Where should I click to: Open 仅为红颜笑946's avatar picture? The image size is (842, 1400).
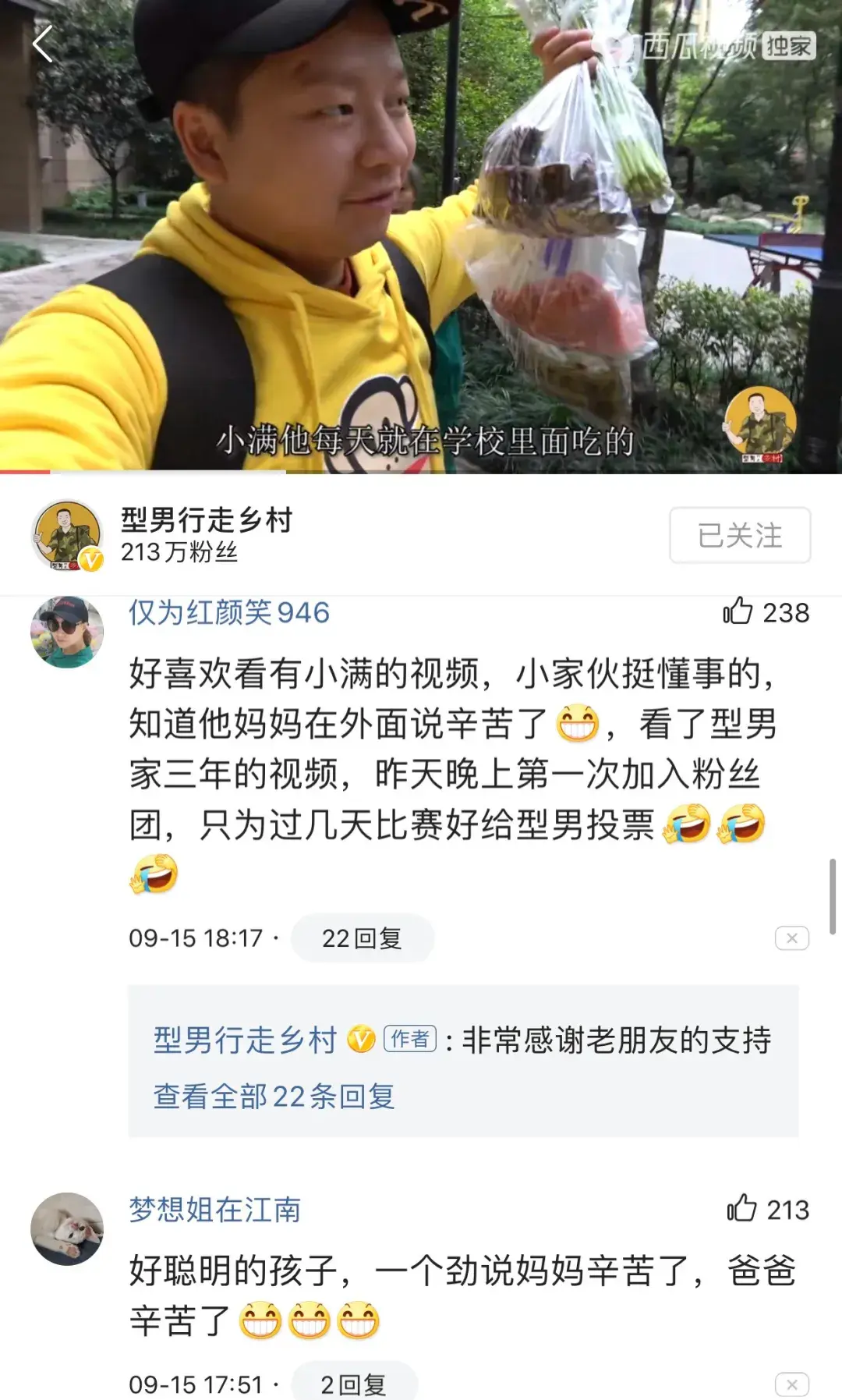click(67, 632)
